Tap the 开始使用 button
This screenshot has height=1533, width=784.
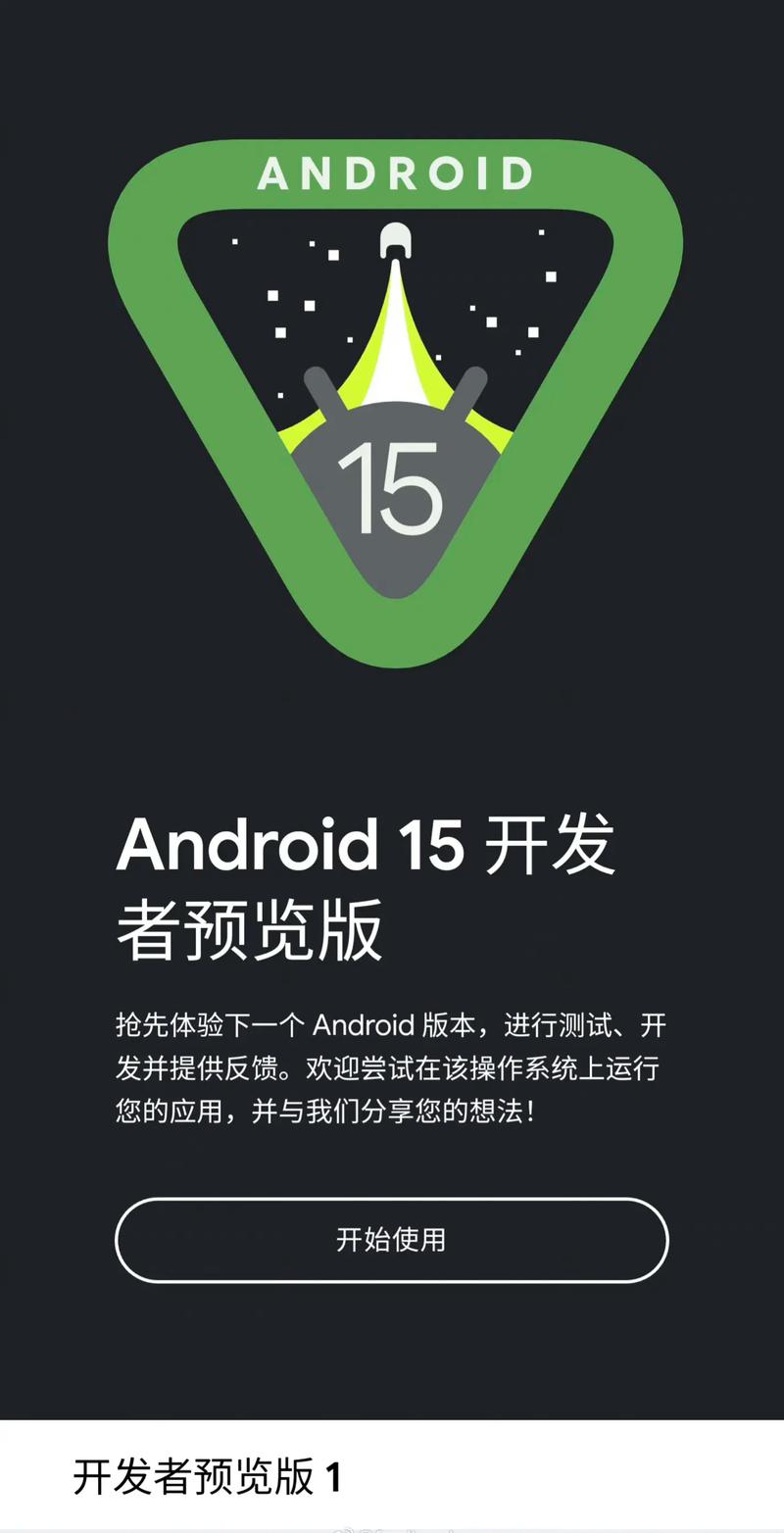click(391, 1240)
